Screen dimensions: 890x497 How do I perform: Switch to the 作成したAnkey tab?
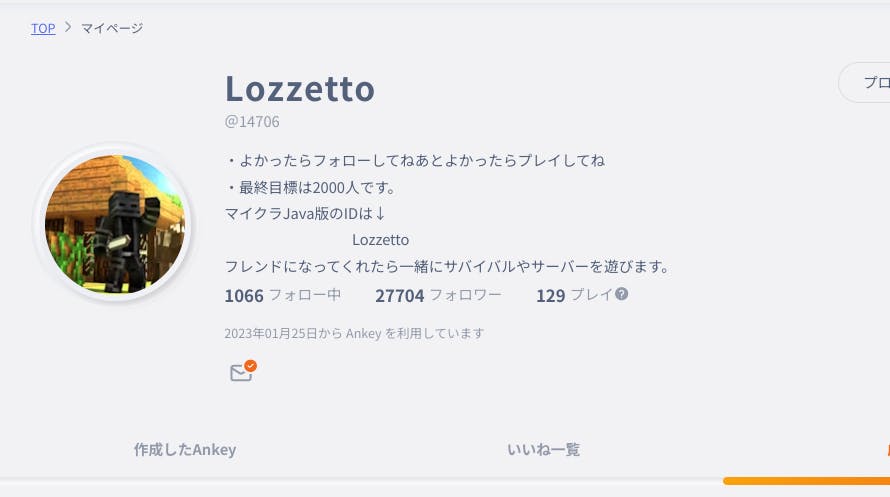click(x=185, y=450)
